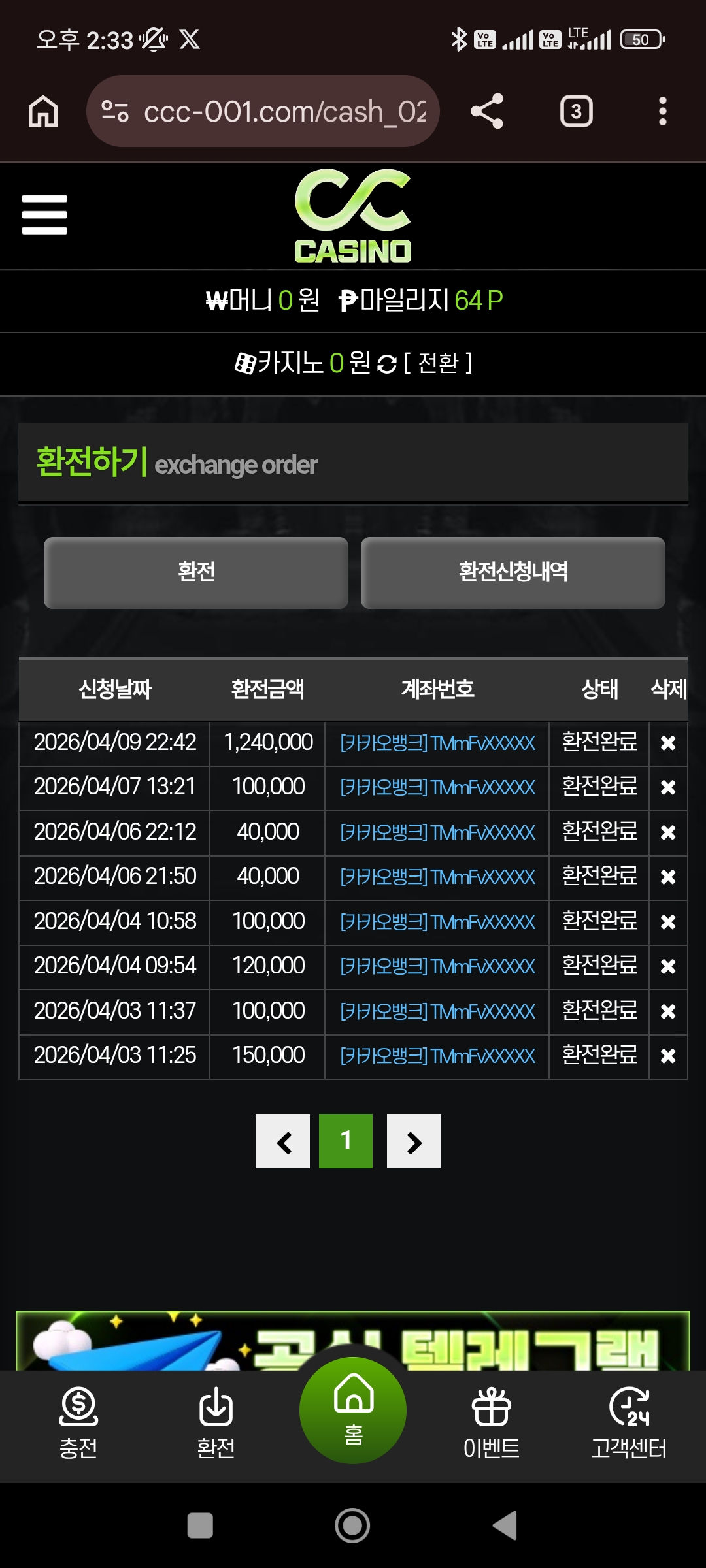Open 환전 in the bottom bar
The height and width of the screenshot is (1568, 706).
click(x=216, y=1421)
